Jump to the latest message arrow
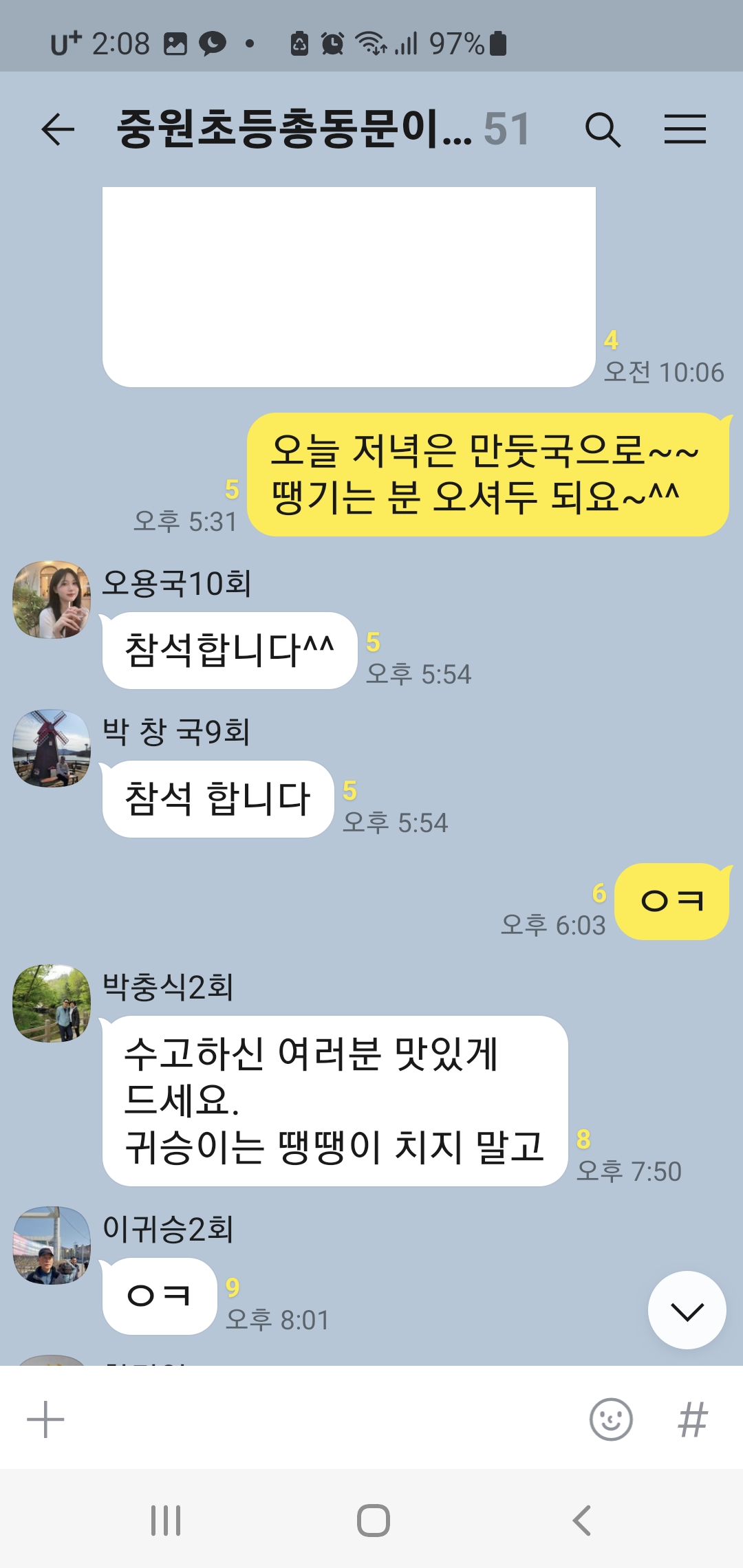Screen dimensions: 743x1568 click(x=687, y=1311)
